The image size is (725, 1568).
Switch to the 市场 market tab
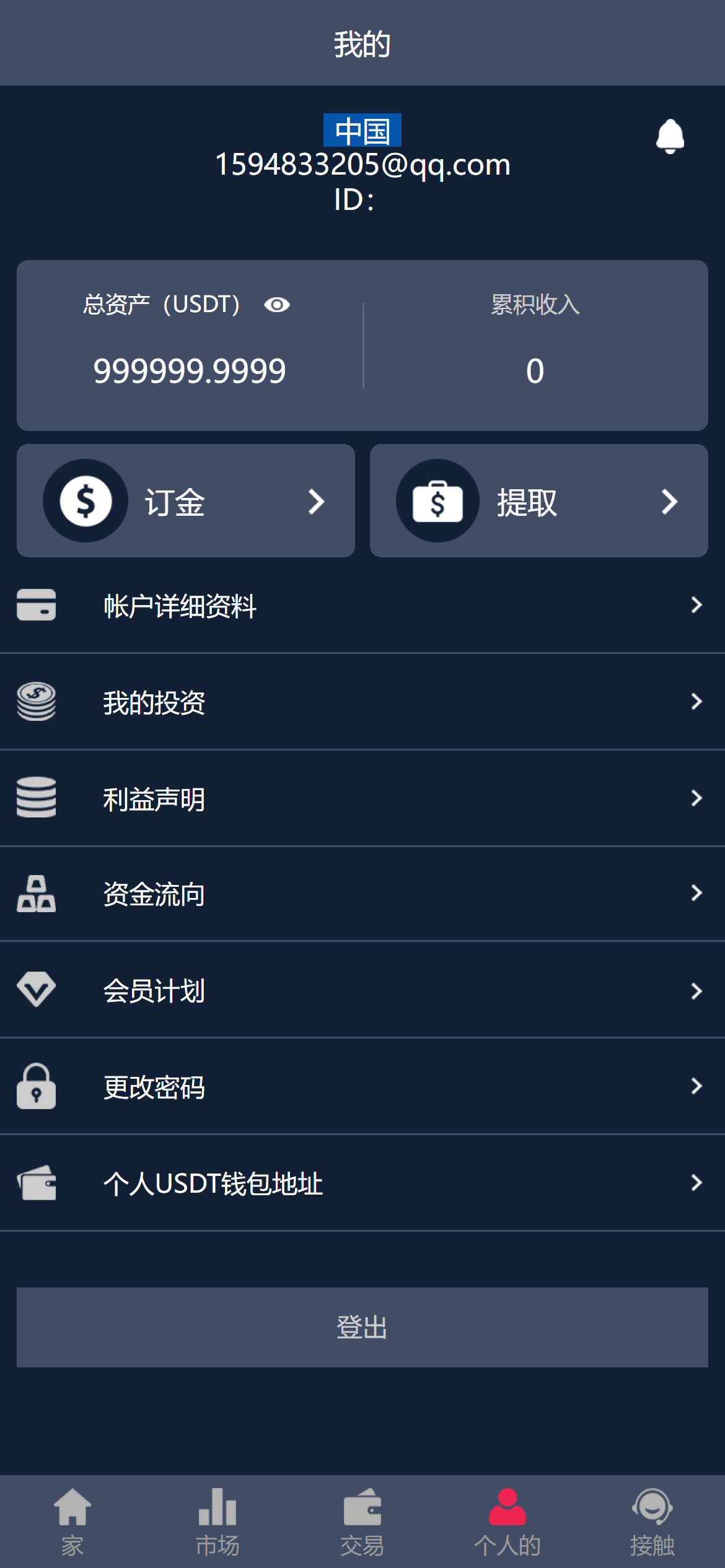click(217, 1522)
